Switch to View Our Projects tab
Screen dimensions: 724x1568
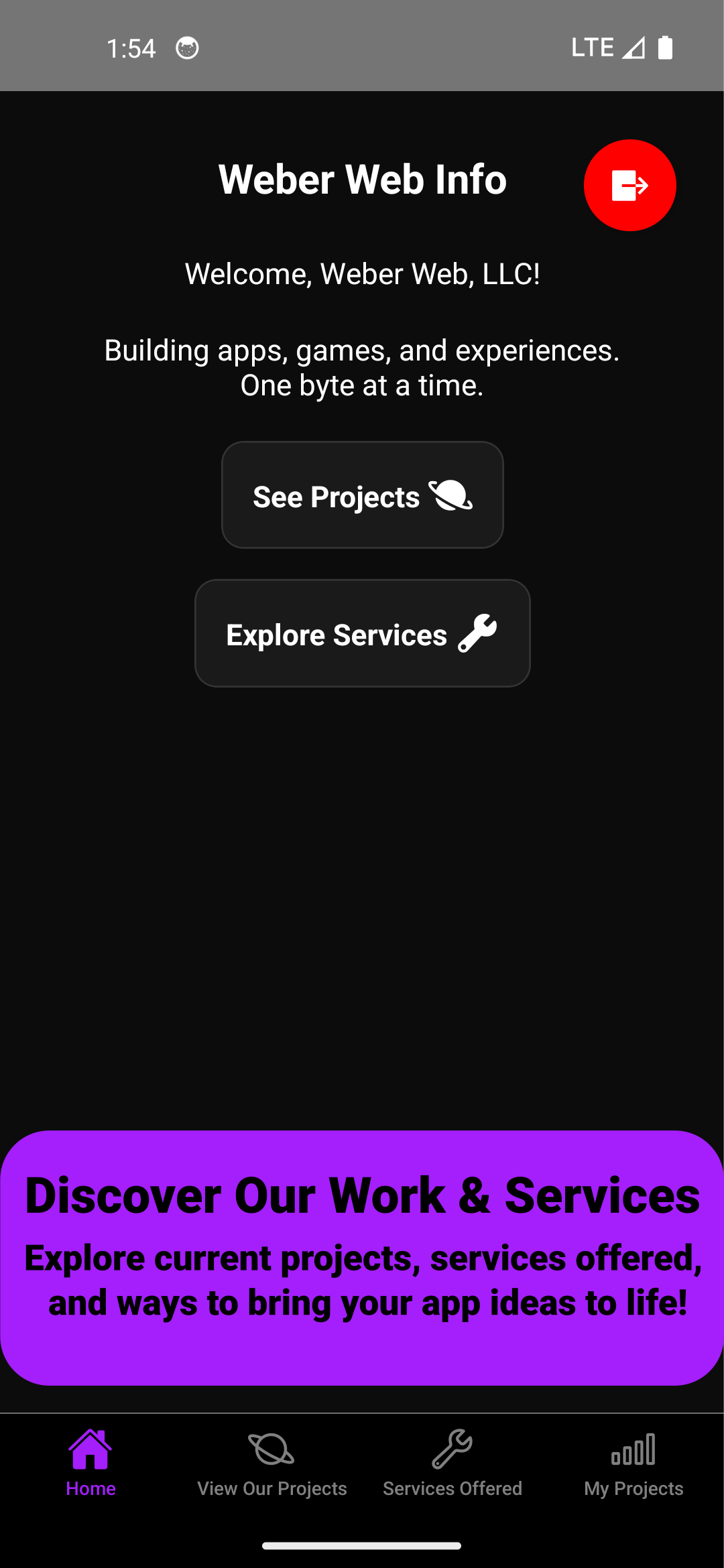271,1464
